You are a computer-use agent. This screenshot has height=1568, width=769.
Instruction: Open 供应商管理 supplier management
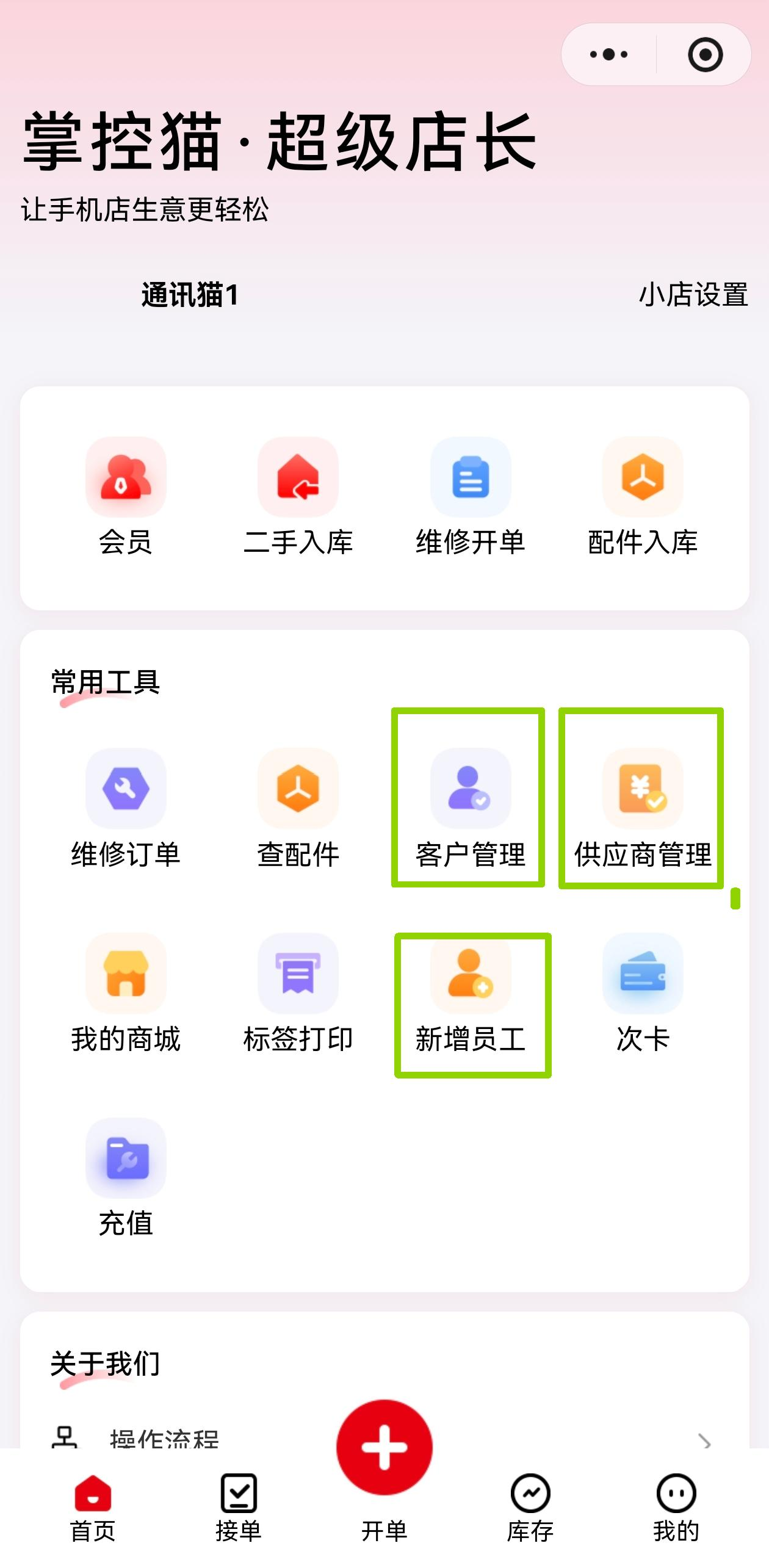point(642,812)
